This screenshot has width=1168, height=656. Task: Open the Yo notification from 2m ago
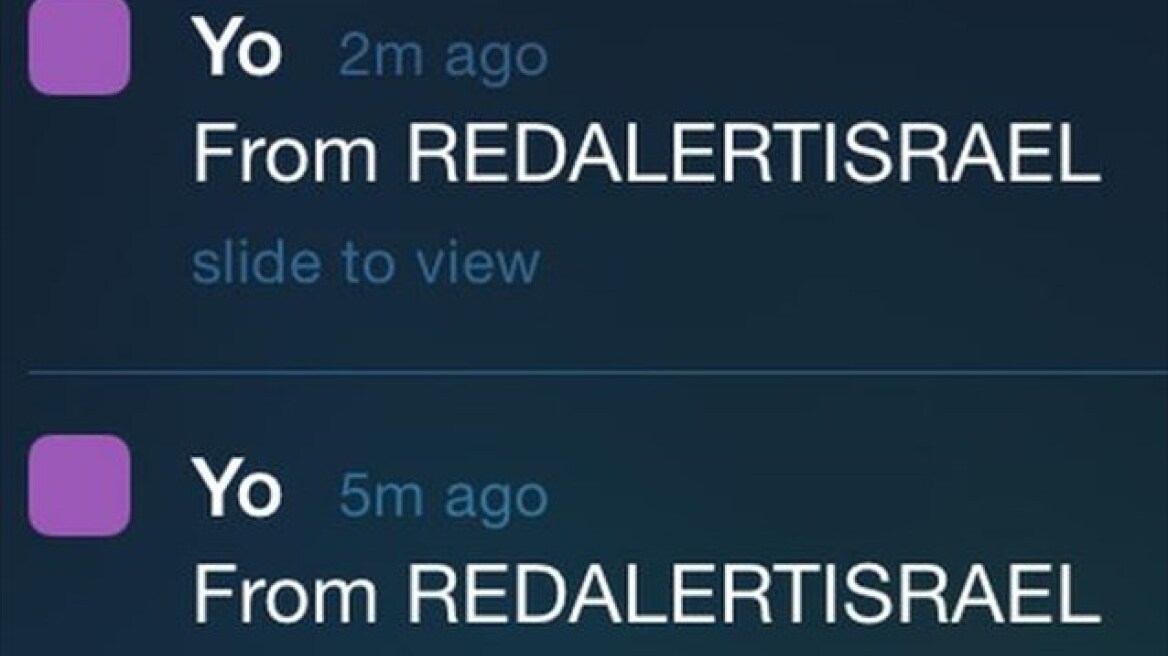pos(645,157)
